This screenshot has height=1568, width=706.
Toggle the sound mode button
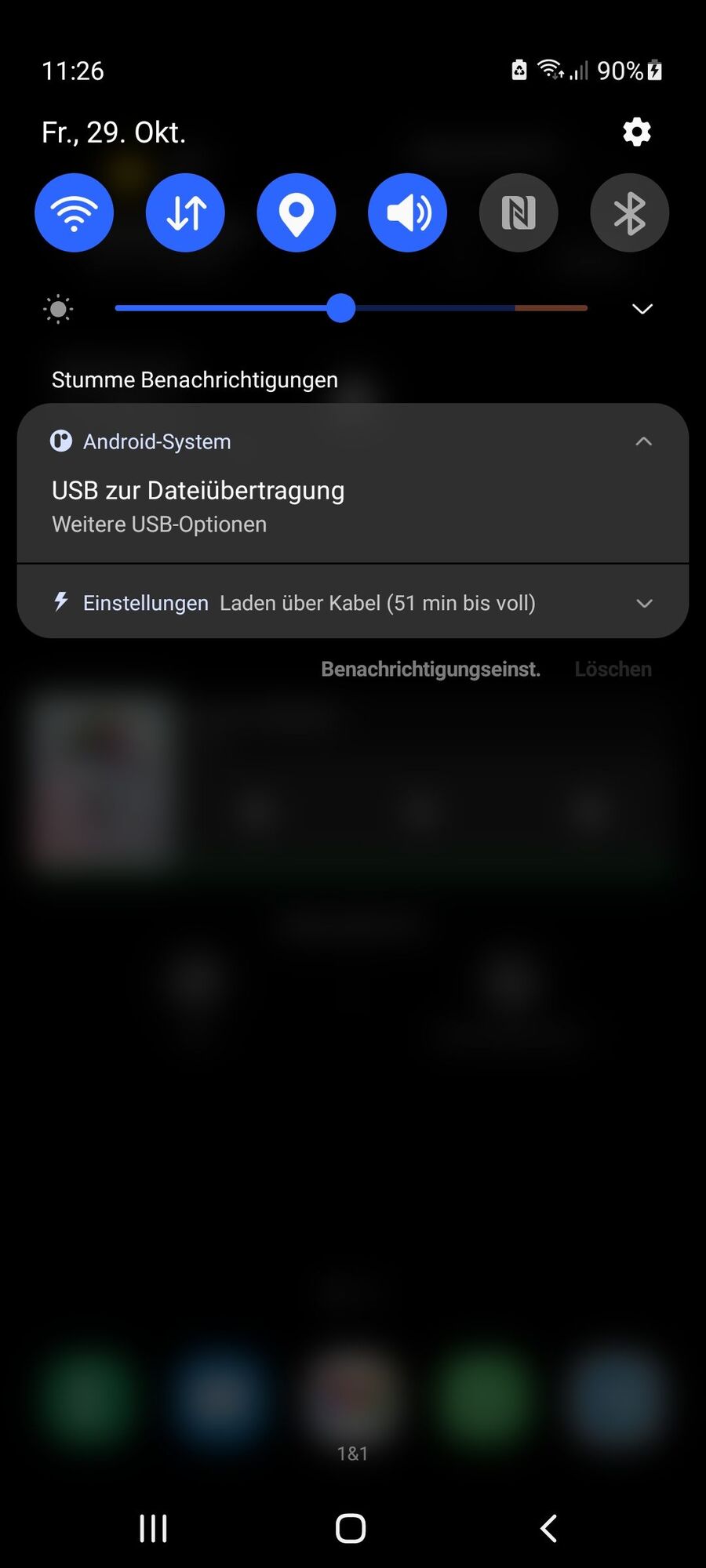tap(407, 212)
